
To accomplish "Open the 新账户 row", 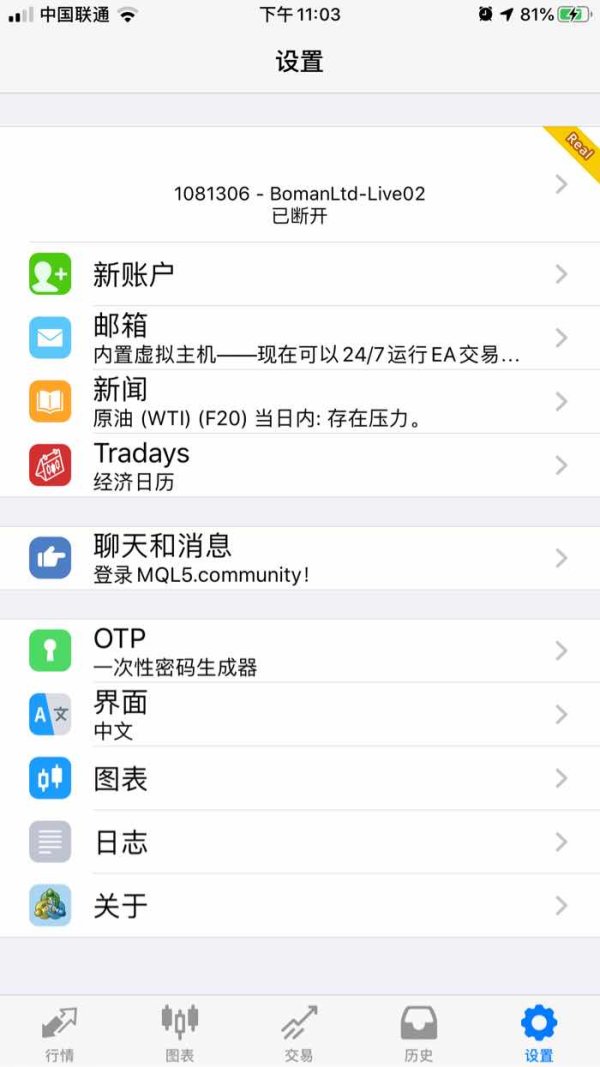I will 300,274.
